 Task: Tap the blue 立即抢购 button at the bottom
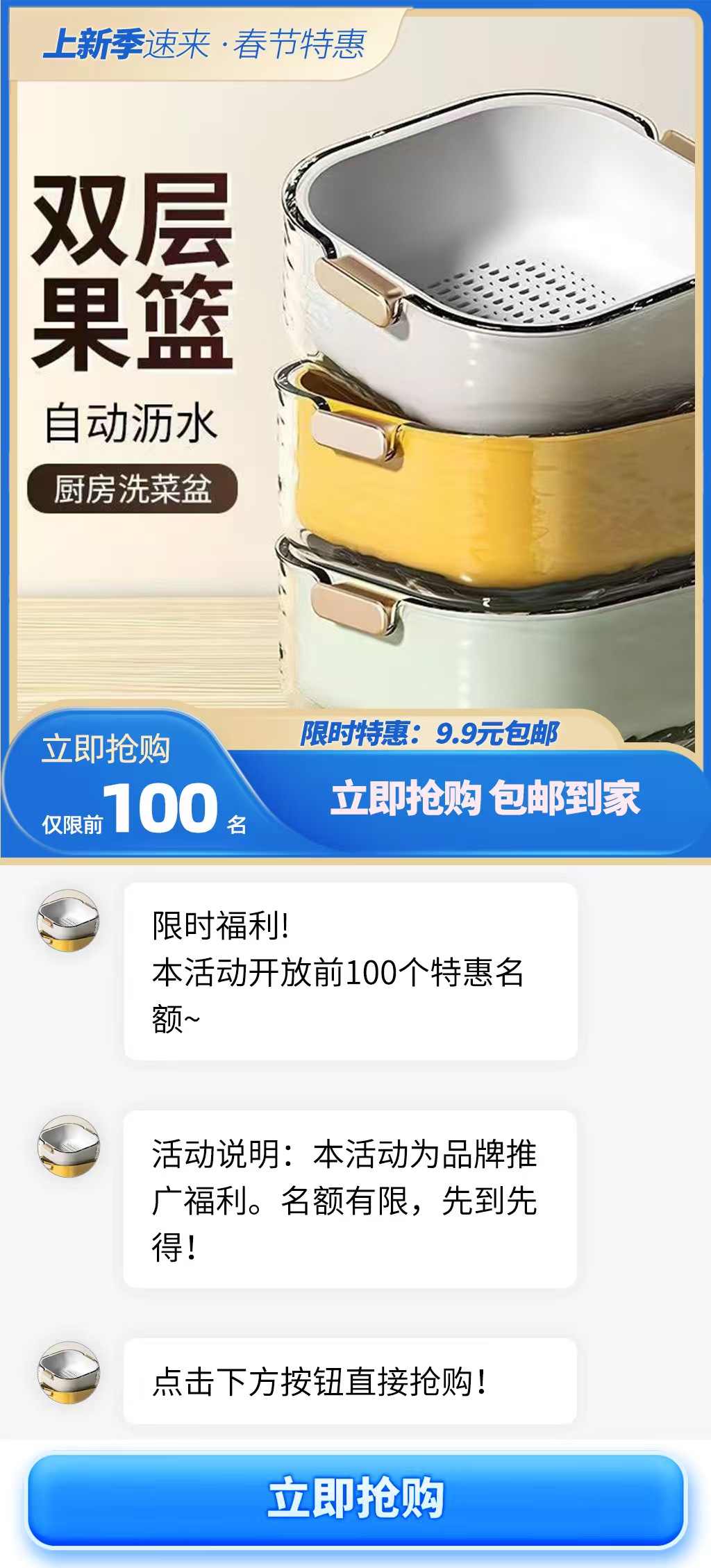pos(355,1500)
